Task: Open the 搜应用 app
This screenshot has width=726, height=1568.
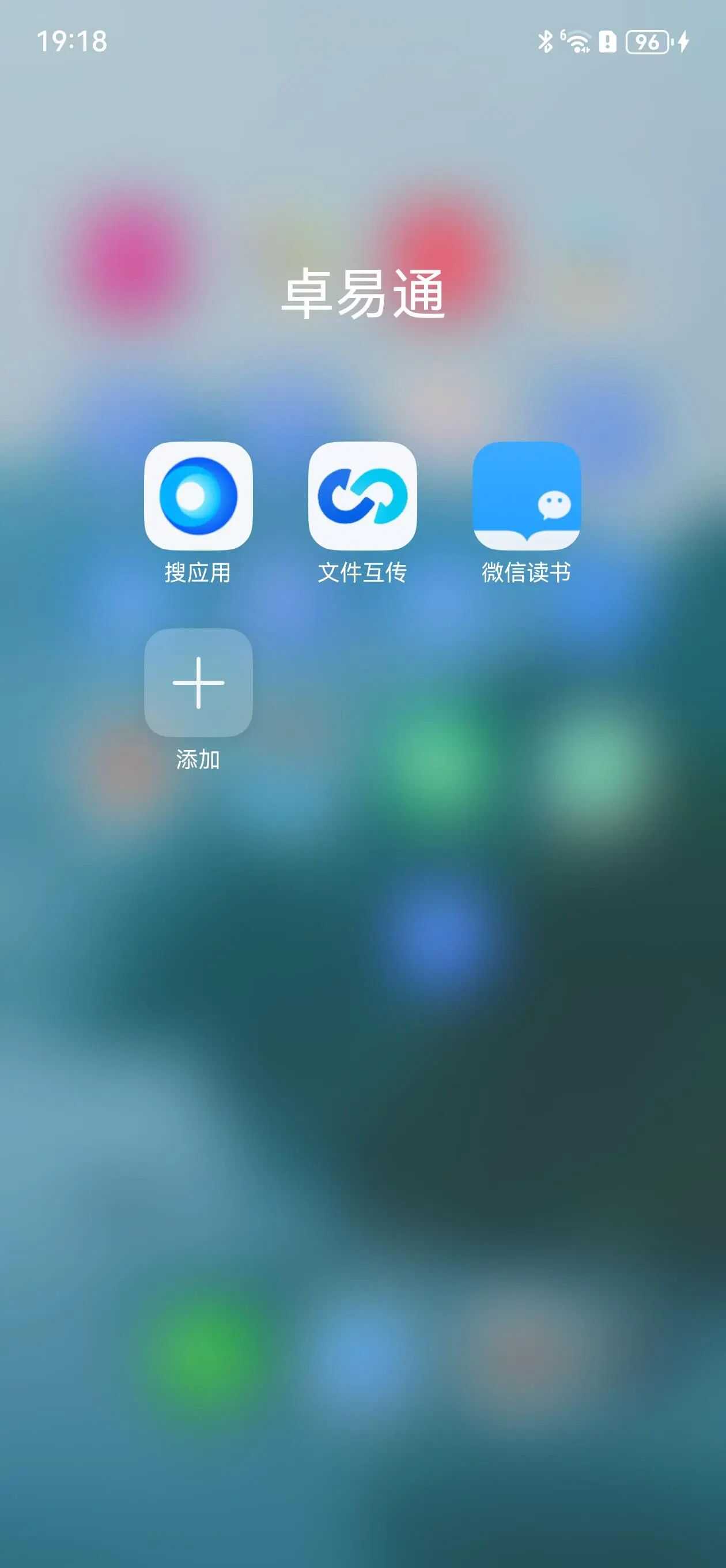Action: point(198,496)
